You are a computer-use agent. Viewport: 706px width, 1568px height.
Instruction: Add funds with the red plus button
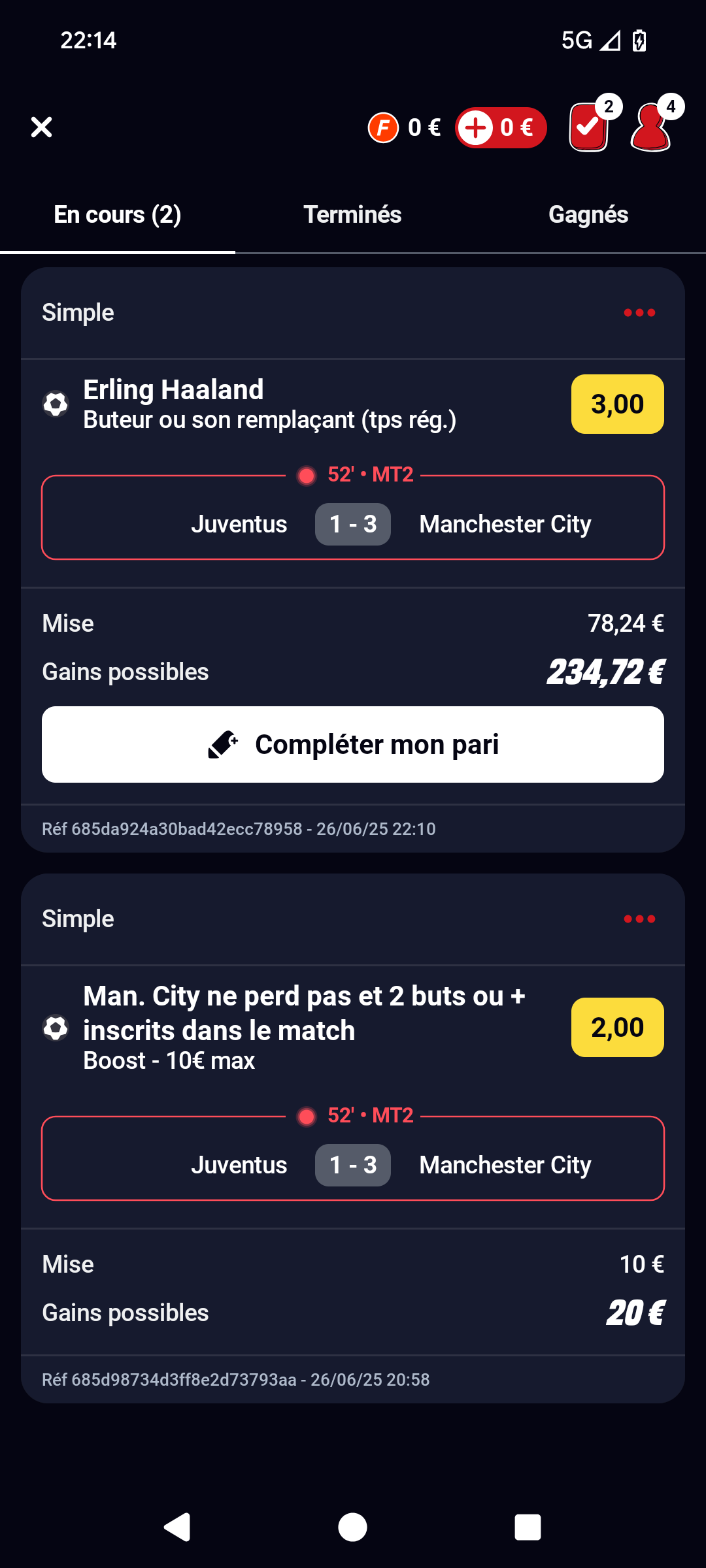501,127
